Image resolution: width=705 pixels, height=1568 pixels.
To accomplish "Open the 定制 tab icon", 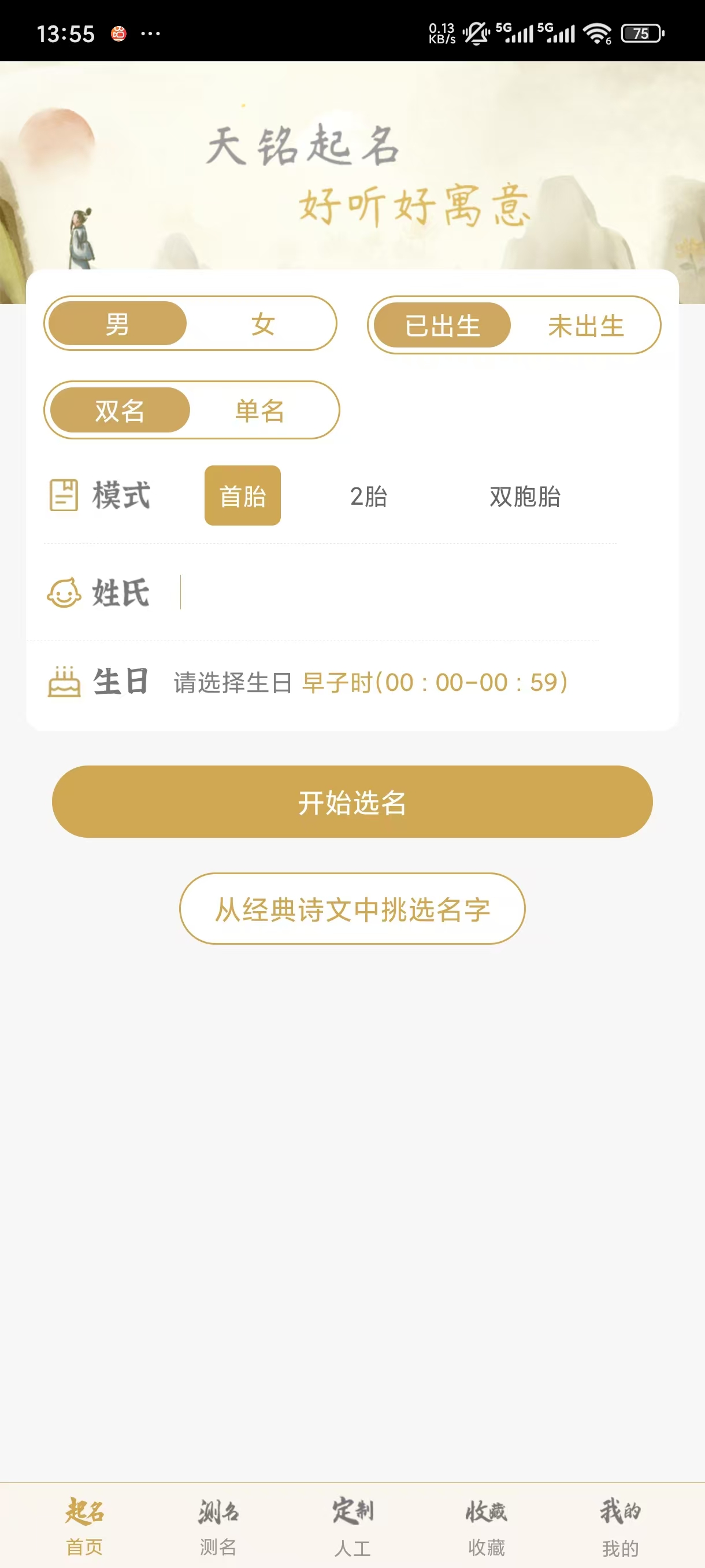I will click(353, 1510).
